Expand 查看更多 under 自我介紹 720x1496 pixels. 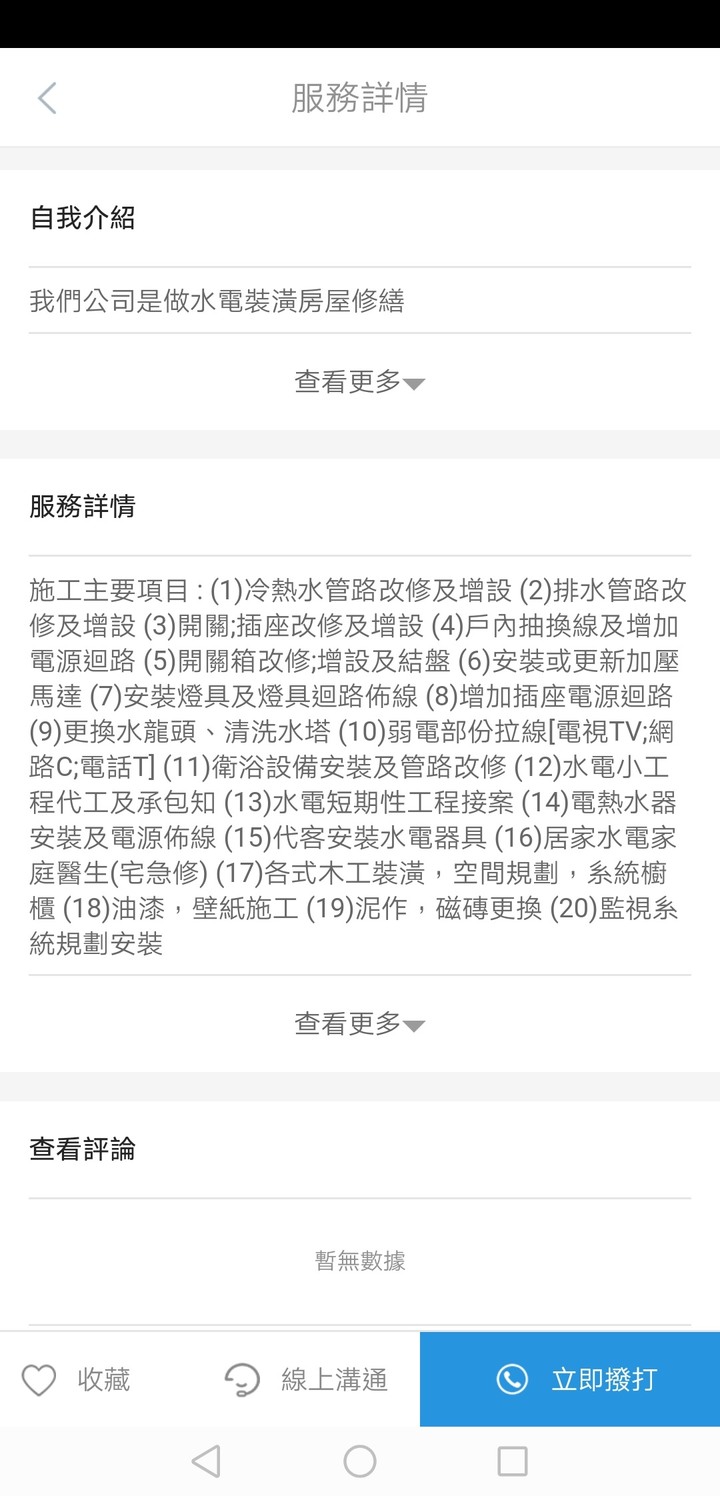tap(359, 382)
